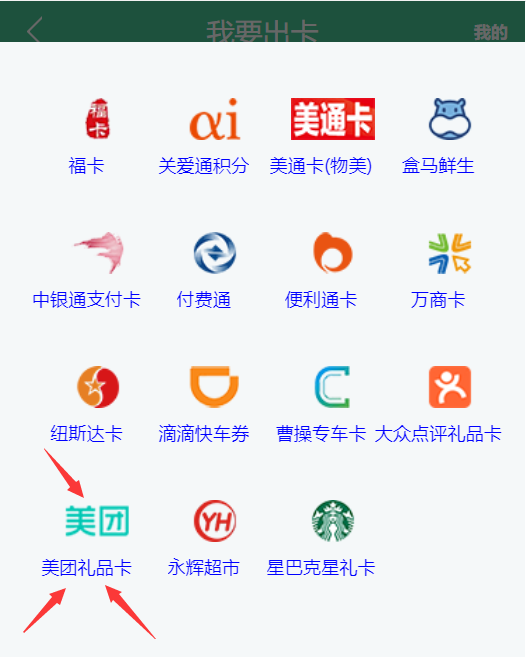This screenshot has height=657, width=526.
Task: Choose the 付费通 card
Action: point(204,271)
